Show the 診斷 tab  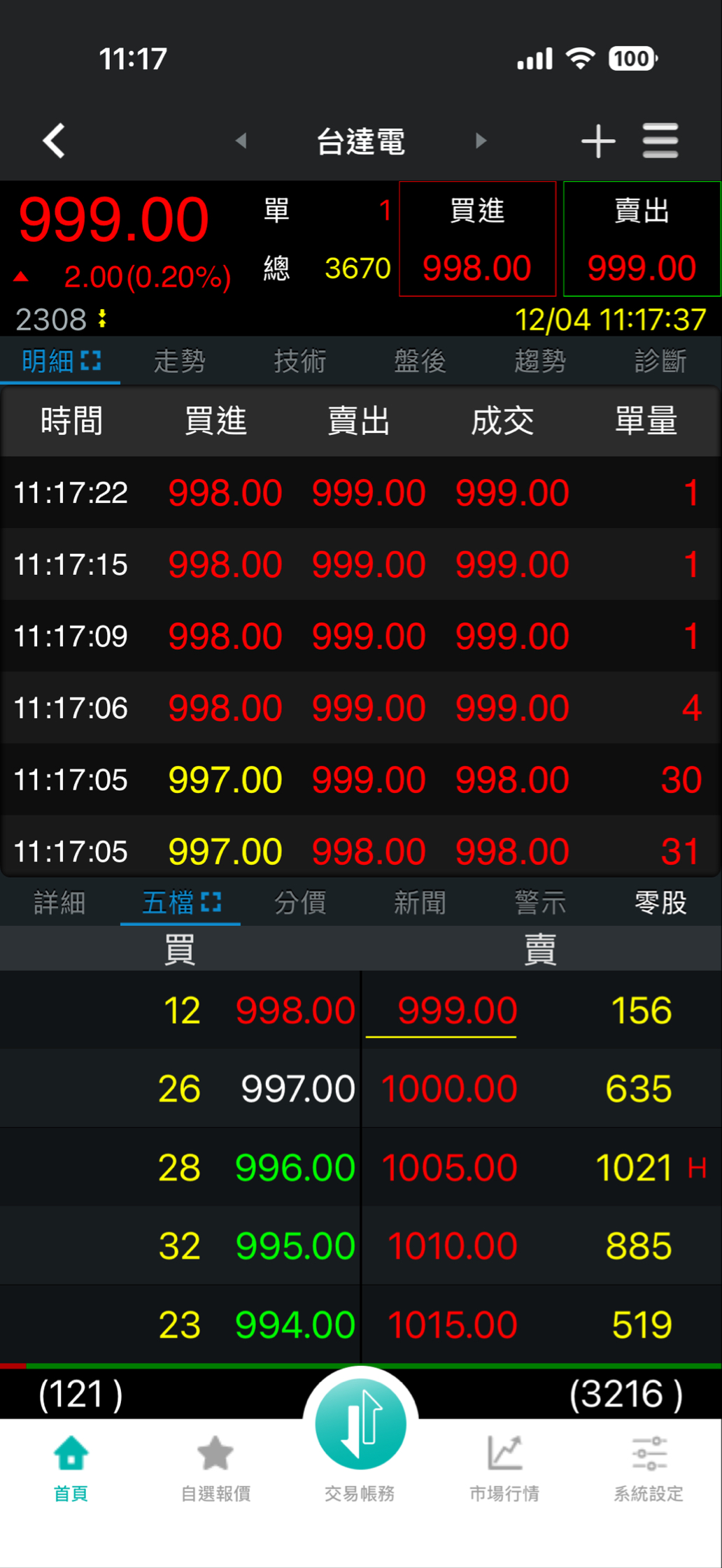point(660,362)
